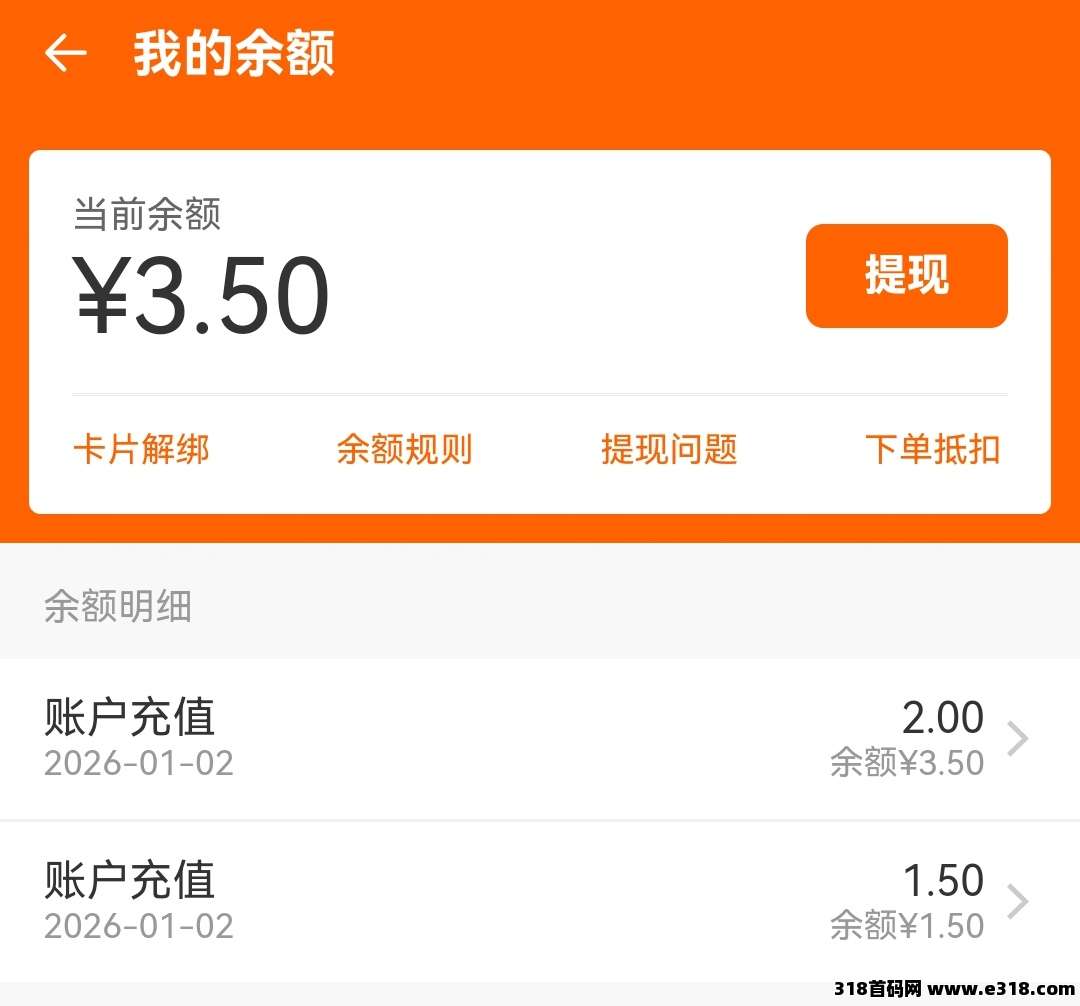Viewport: 1080px width, 1006px height.
Task: Go back using the arrow icon
Action: click(66, 53)
